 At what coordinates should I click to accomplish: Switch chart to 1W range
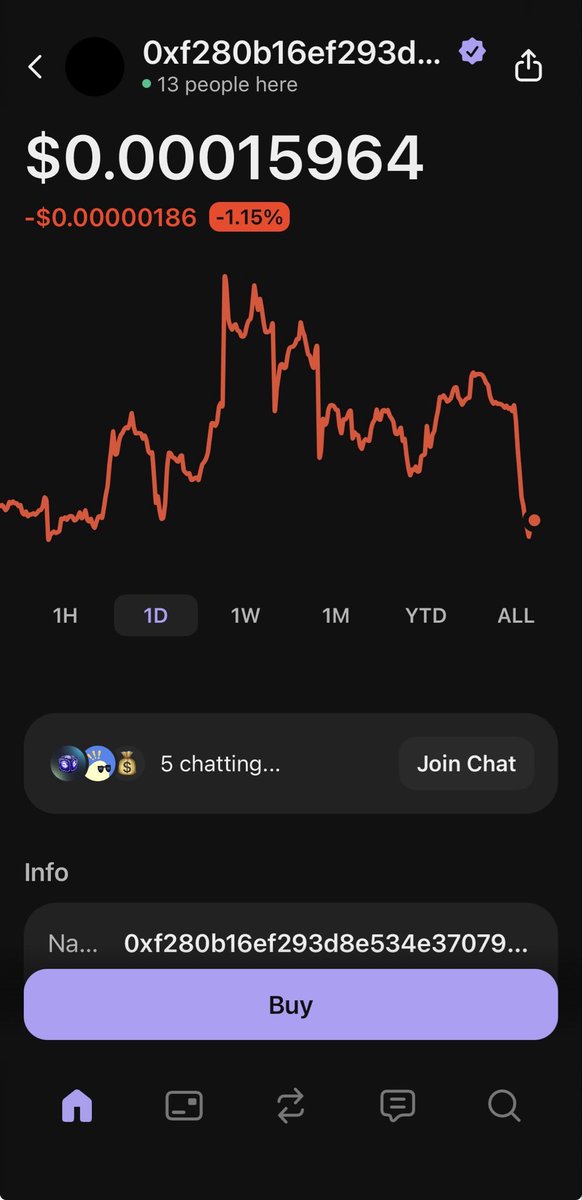(x=245, y=616)
